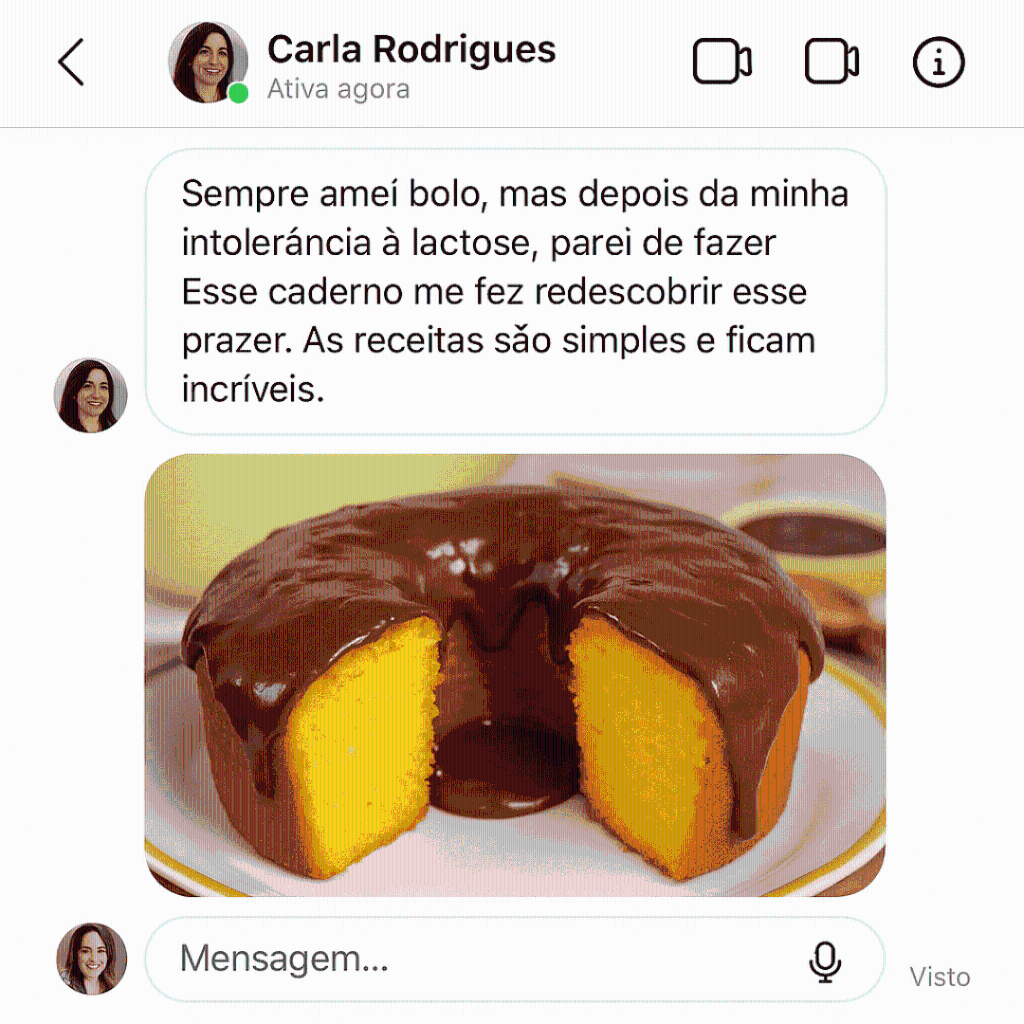Start a video call with Carla
Screen dimensions: 1024x1024
click(722, 63)
